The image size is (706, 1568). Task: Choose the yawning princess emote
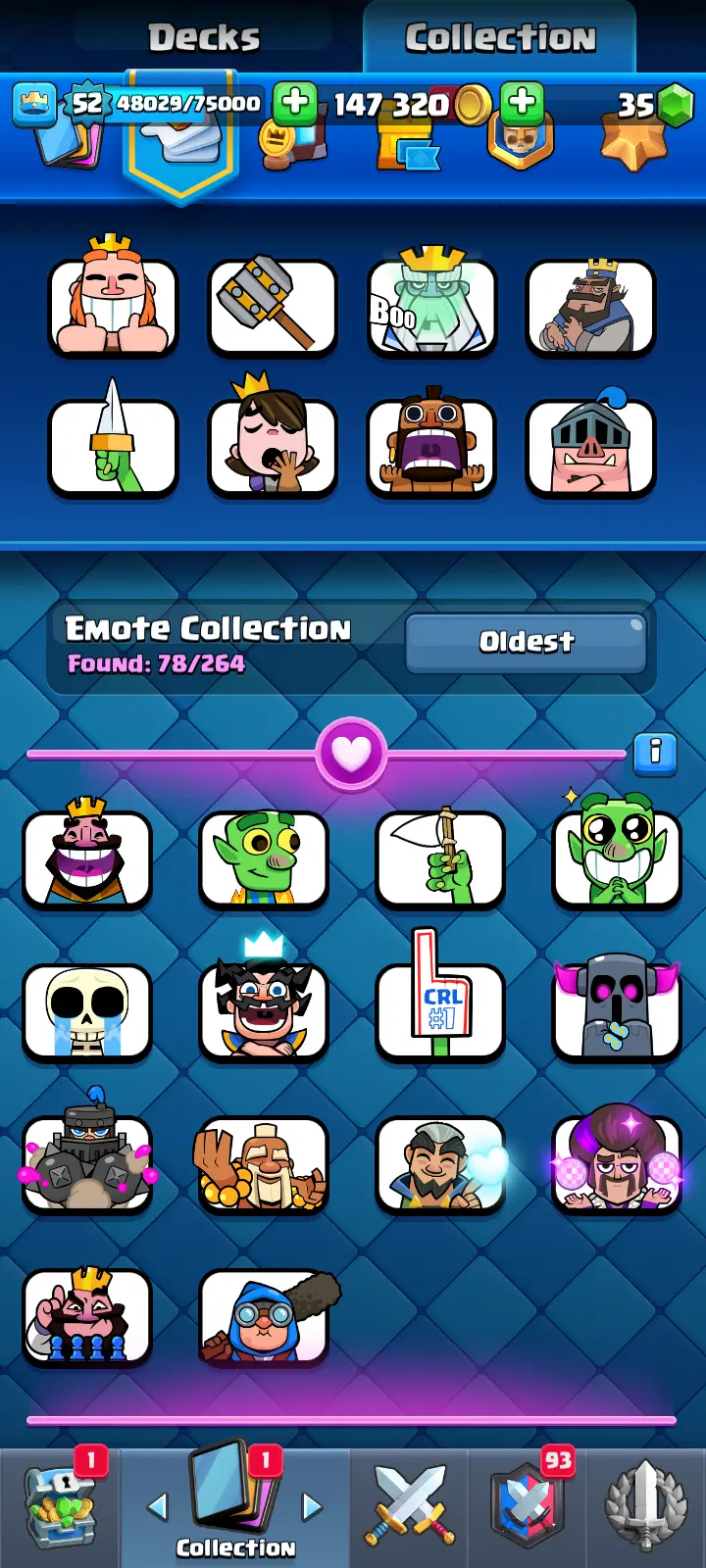tap(273, 446)
